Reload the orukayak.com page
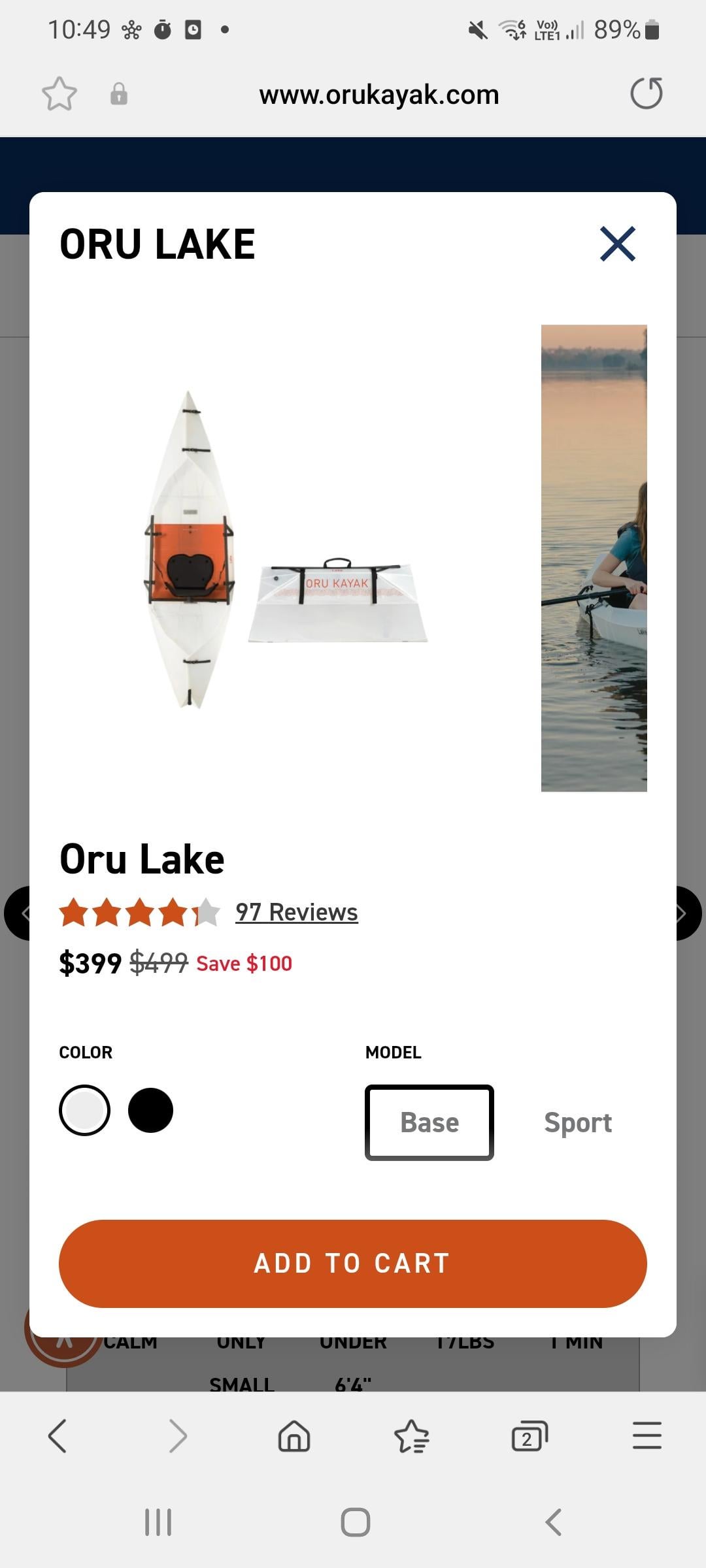This screenshot has height=1568, width=706. [647, 93]
